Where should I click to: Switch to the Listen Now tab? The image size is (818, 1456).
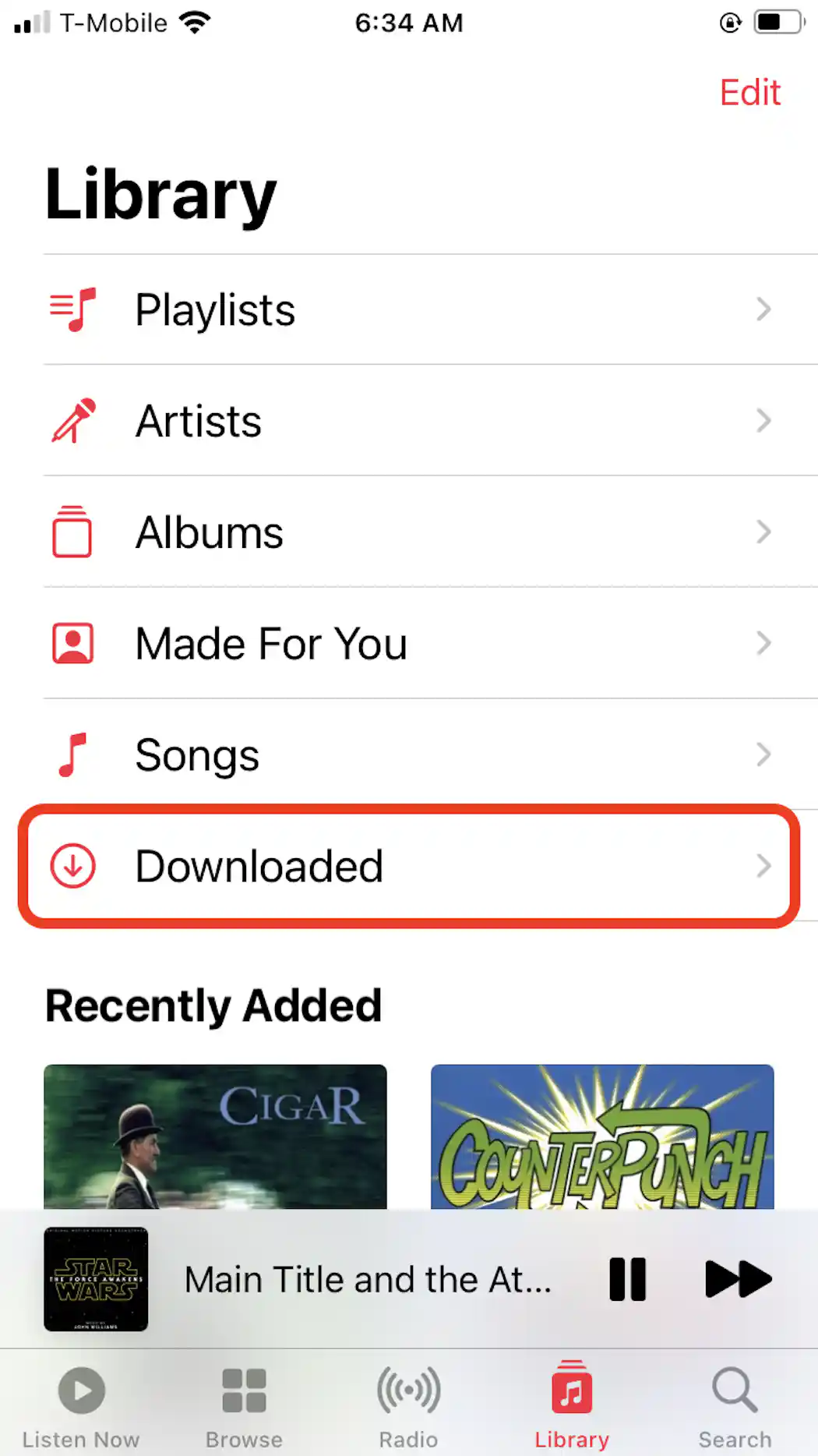click(x=81, y=1403)
